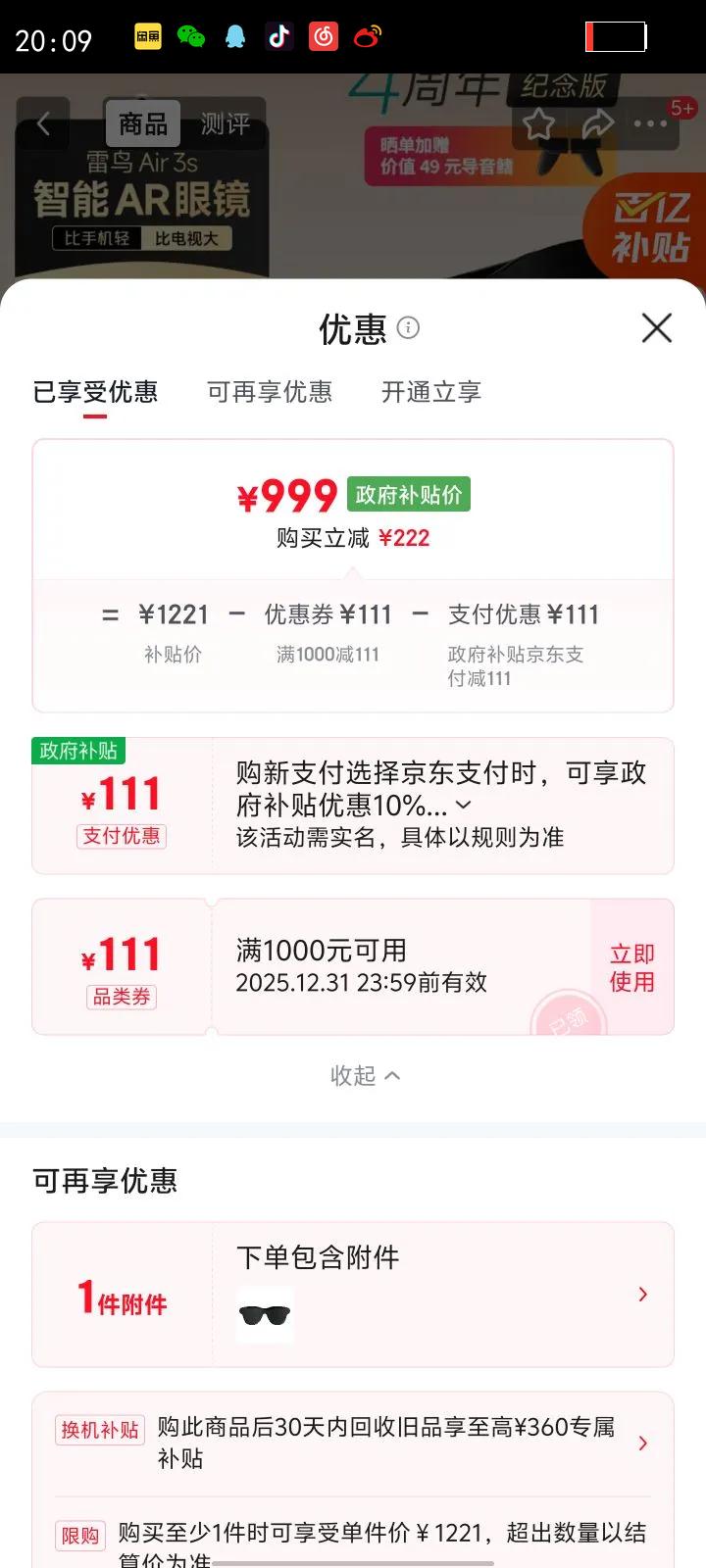706x1568 pixels.
Task: Open NetEase Cloud Music from the status bar
Action: point(323,36)
